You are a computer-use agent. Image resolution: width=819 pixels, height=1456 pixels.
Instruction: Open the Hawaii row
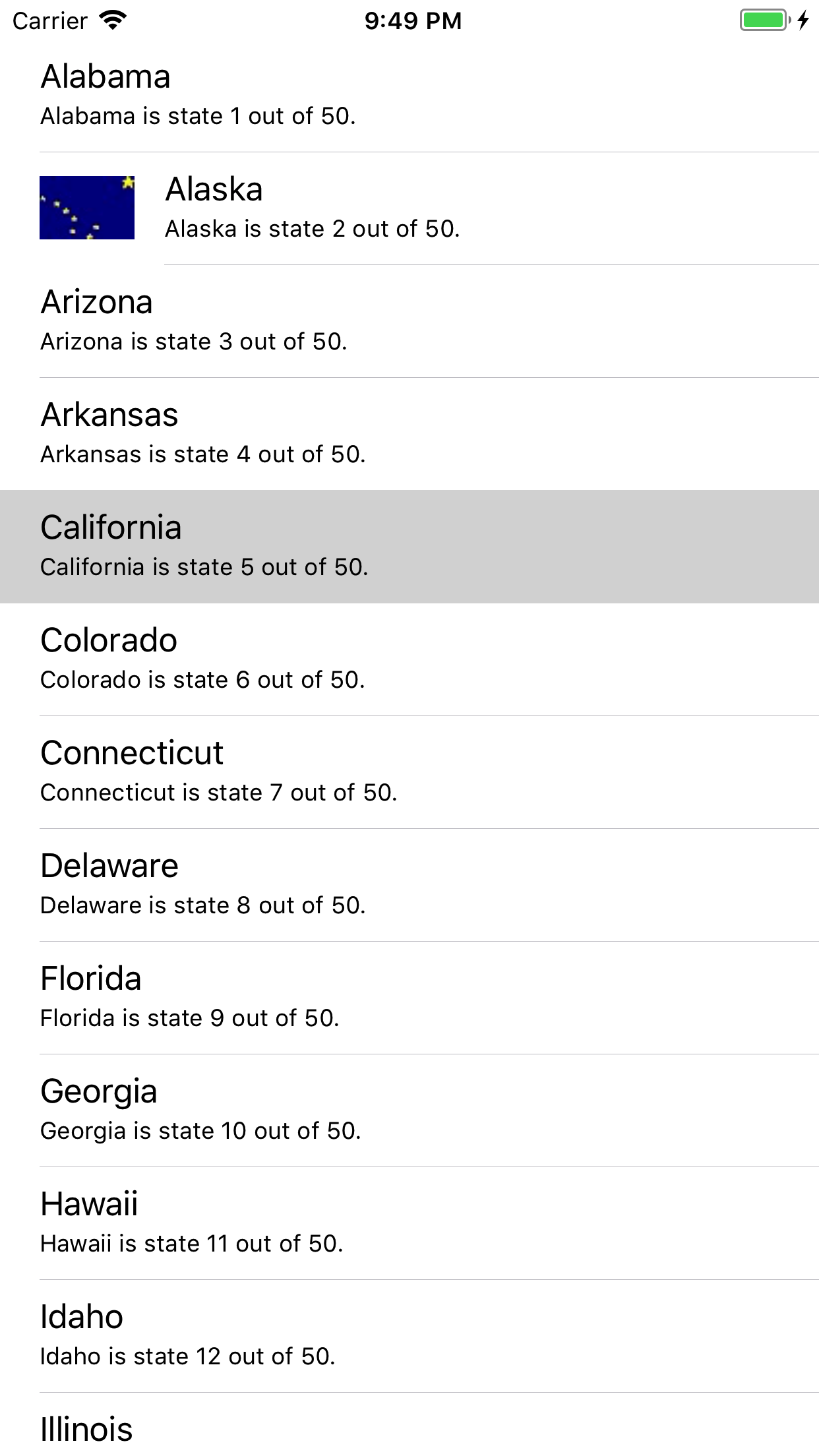409,1223
